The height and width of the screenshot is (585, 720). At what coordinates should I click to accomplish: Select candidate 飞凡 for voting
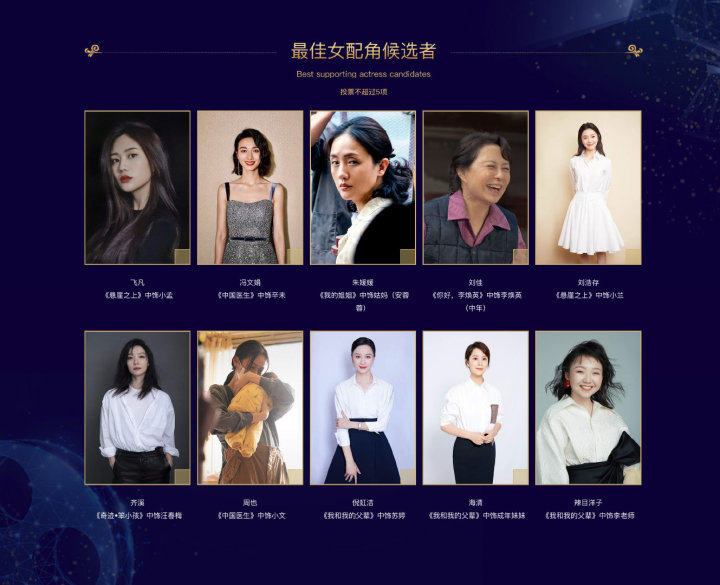(182, 257)
